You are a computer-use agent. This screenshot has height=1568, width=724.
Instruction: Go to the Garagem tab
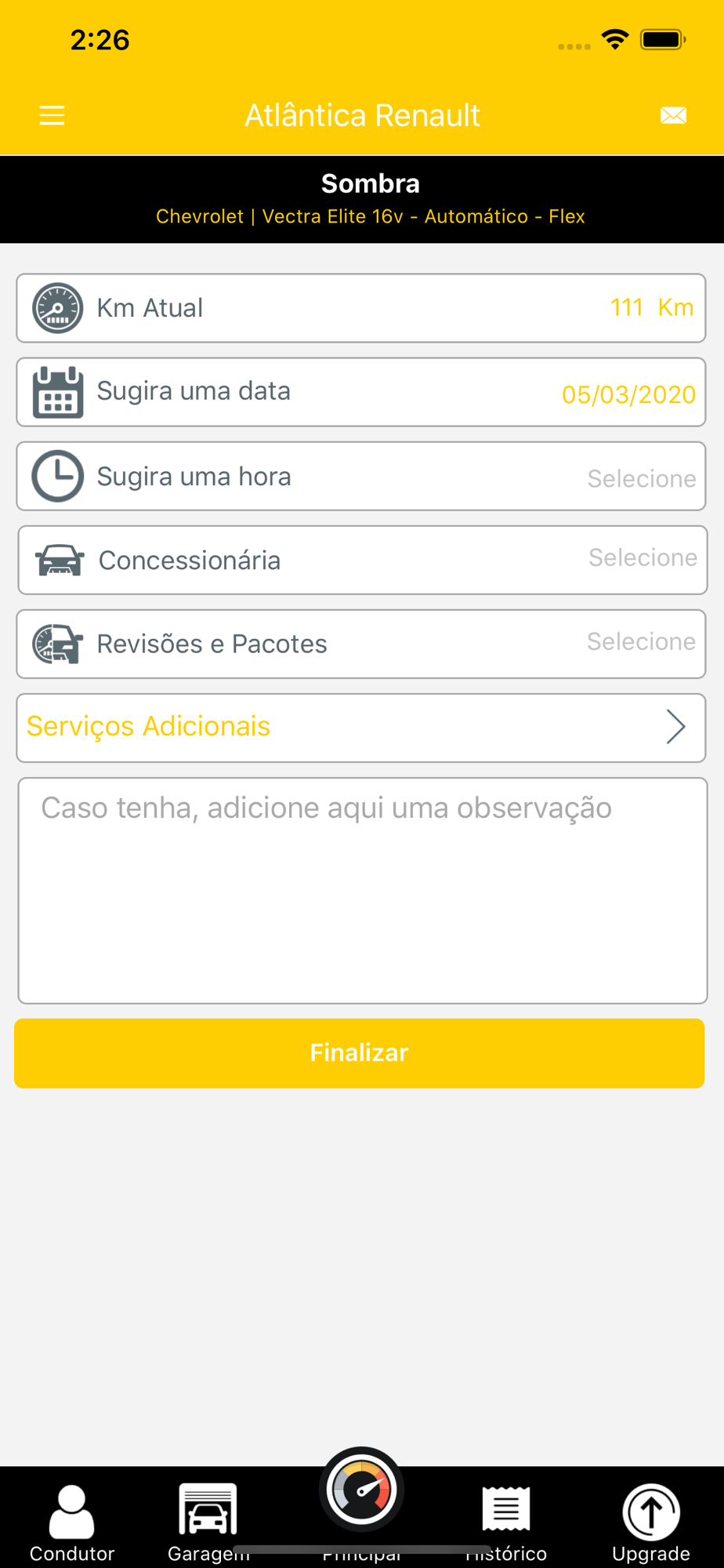click(208, 1521)
